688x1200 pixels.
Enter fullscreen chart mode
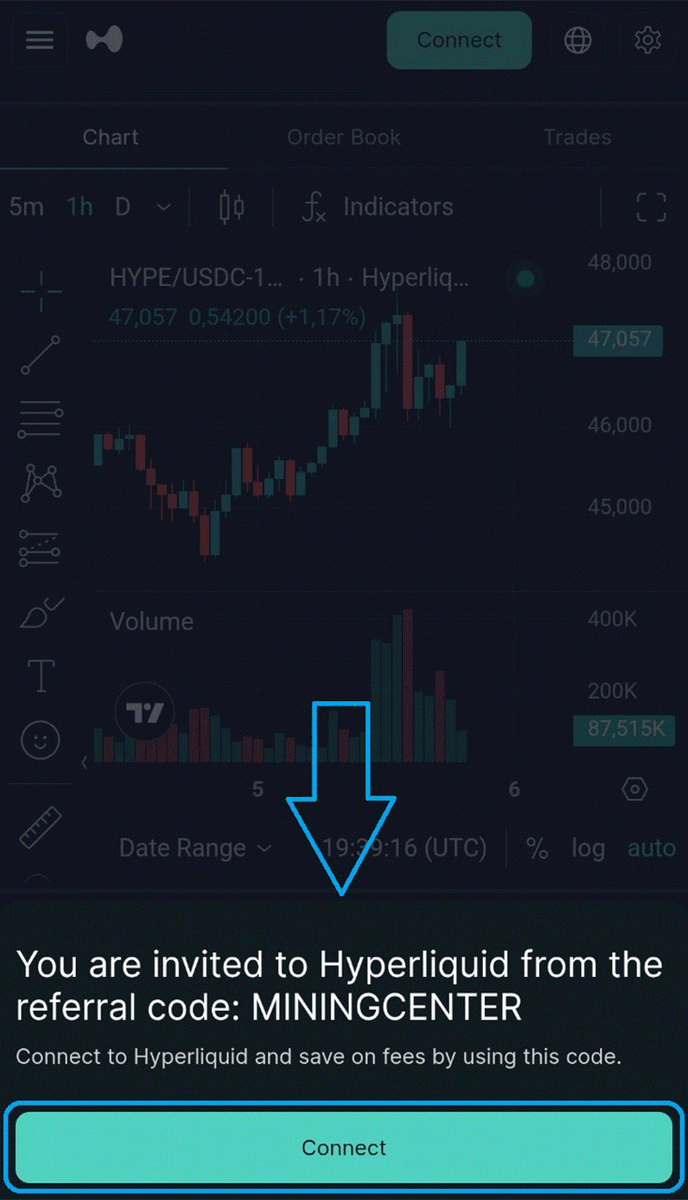click(651, 207)
